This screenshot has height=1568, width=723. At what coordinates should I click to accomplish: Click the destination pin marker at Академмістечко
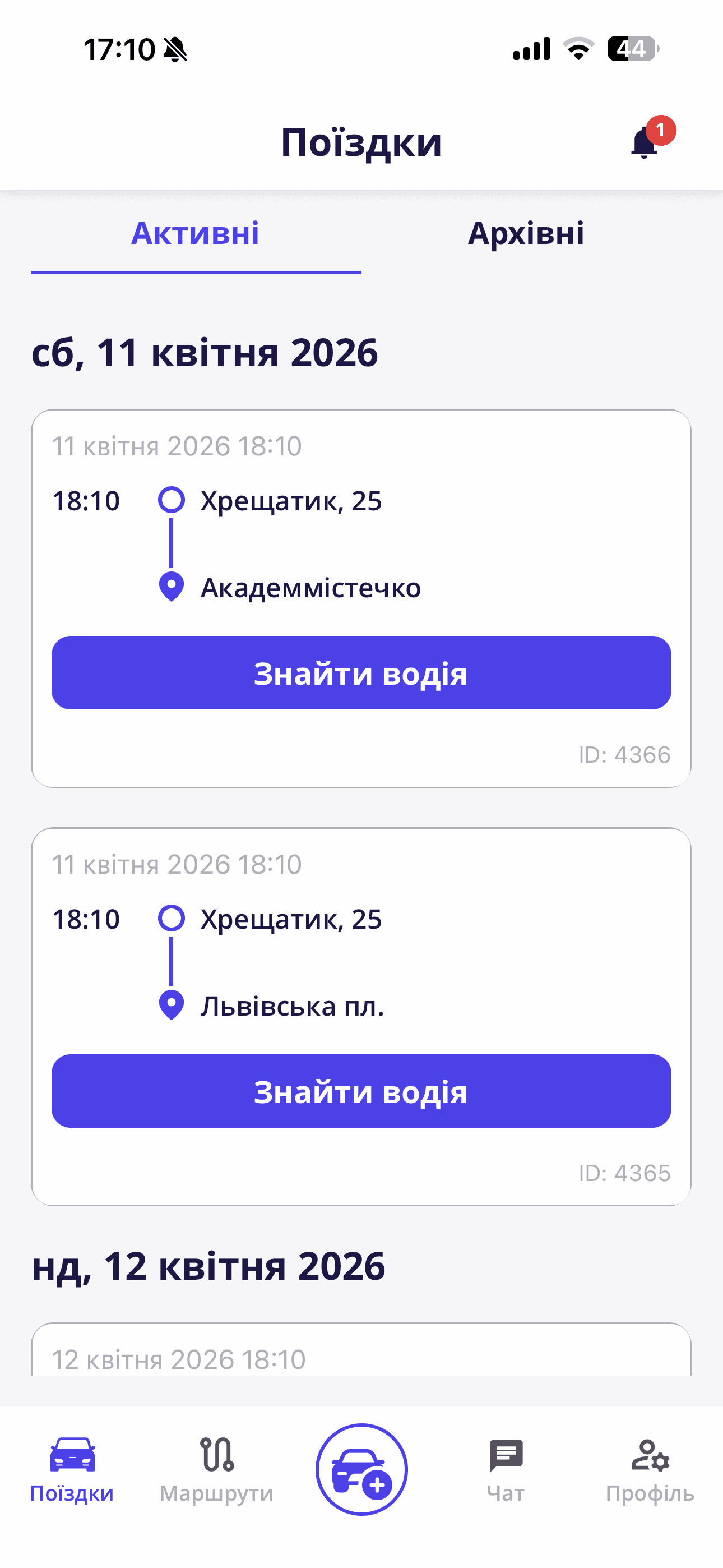pos(171,587)
